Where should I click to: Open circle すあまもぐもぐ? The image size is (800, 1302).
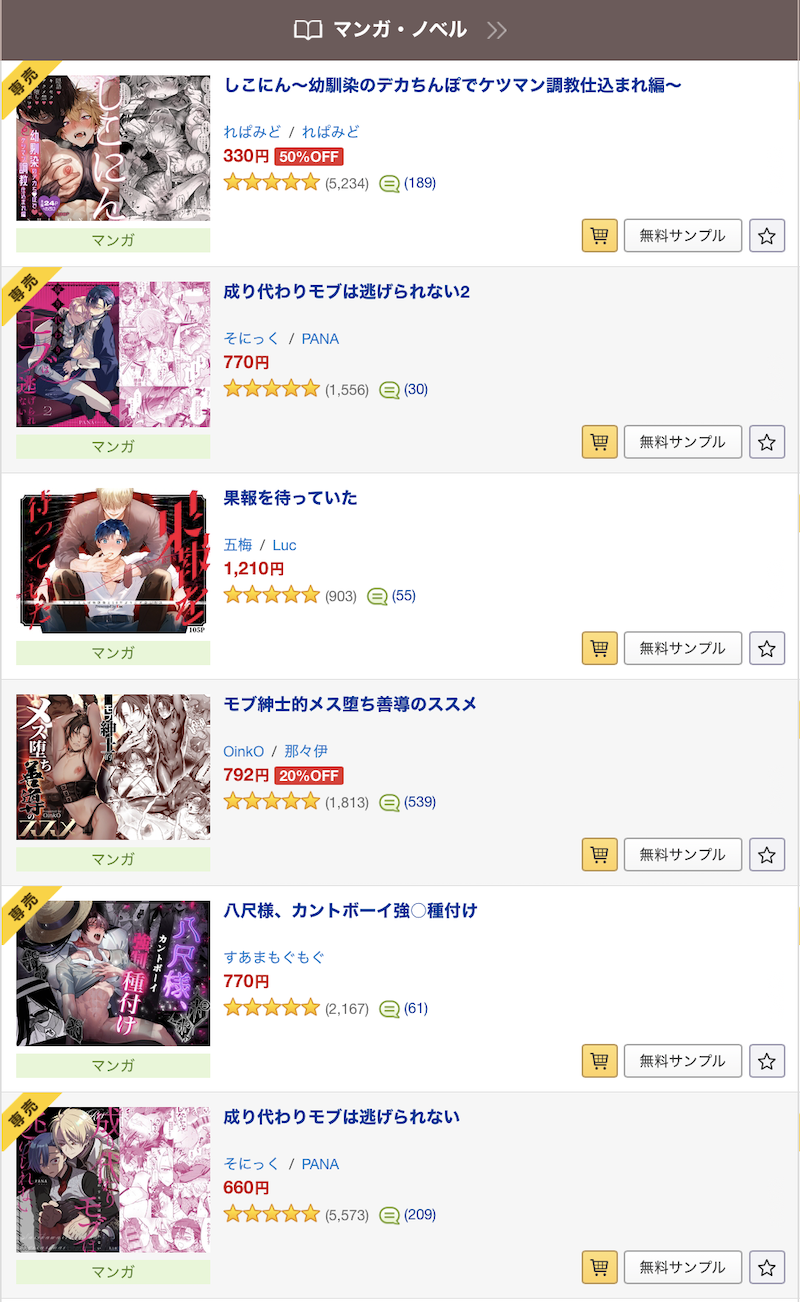click(274, 958)
